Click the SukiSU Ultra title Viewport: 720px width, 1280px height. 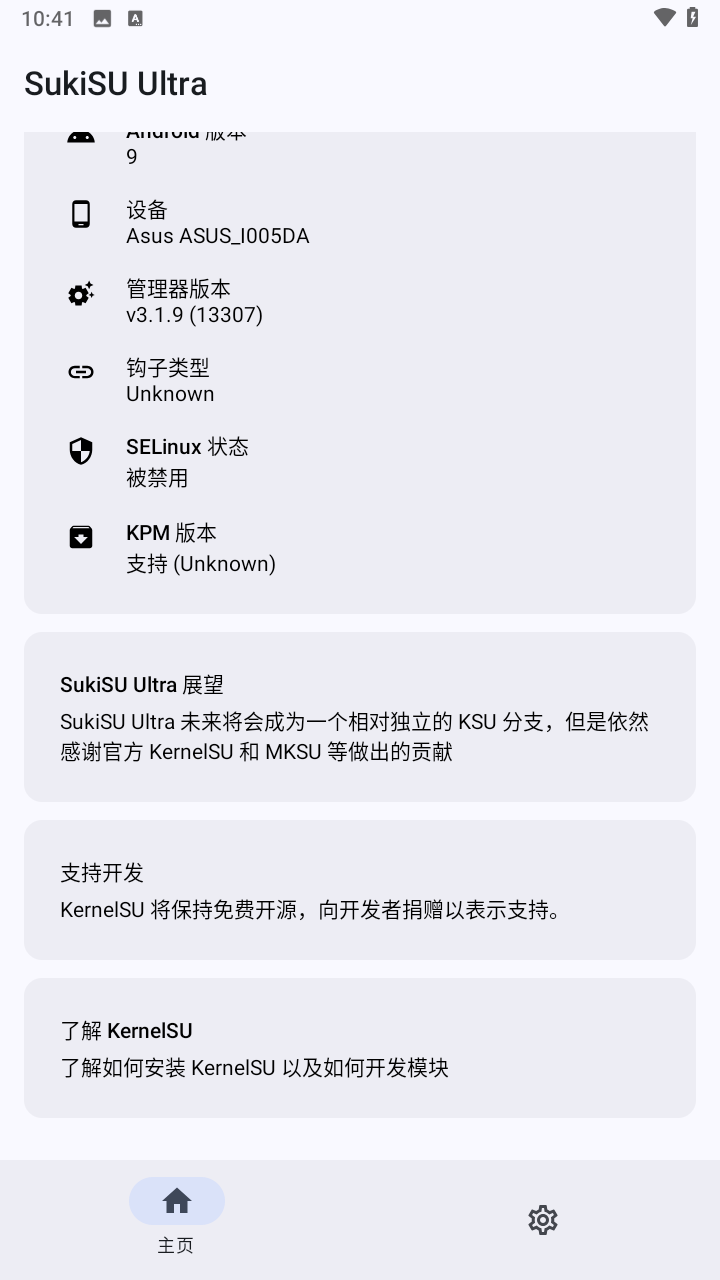(115, 84)
